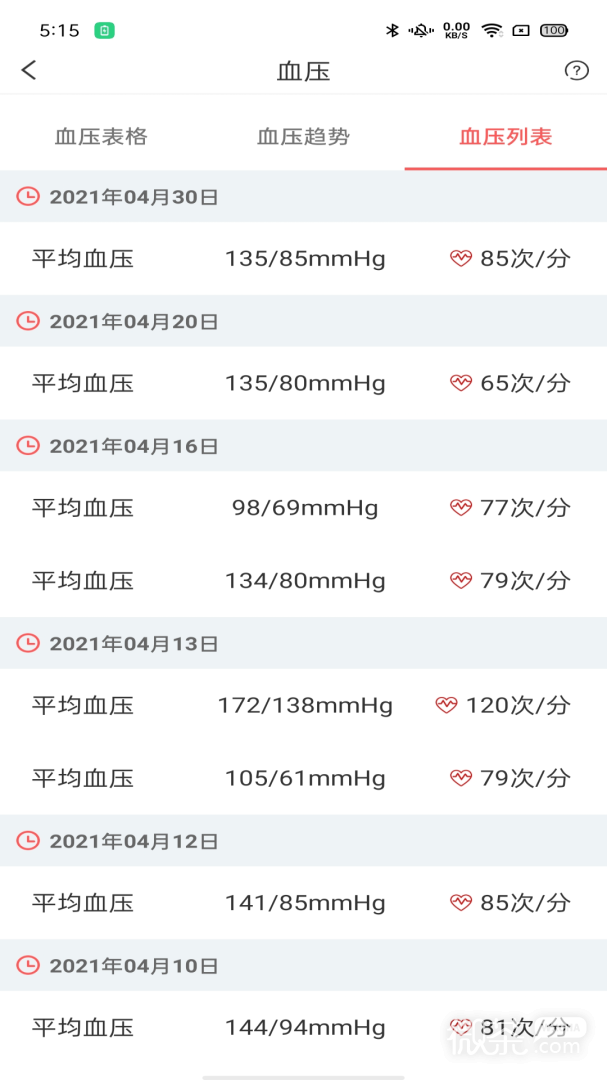The width and height of the screenshot is (607, 1080).
Task: Open the 141/85mmHg record from April 12
Action: (303, 902)
